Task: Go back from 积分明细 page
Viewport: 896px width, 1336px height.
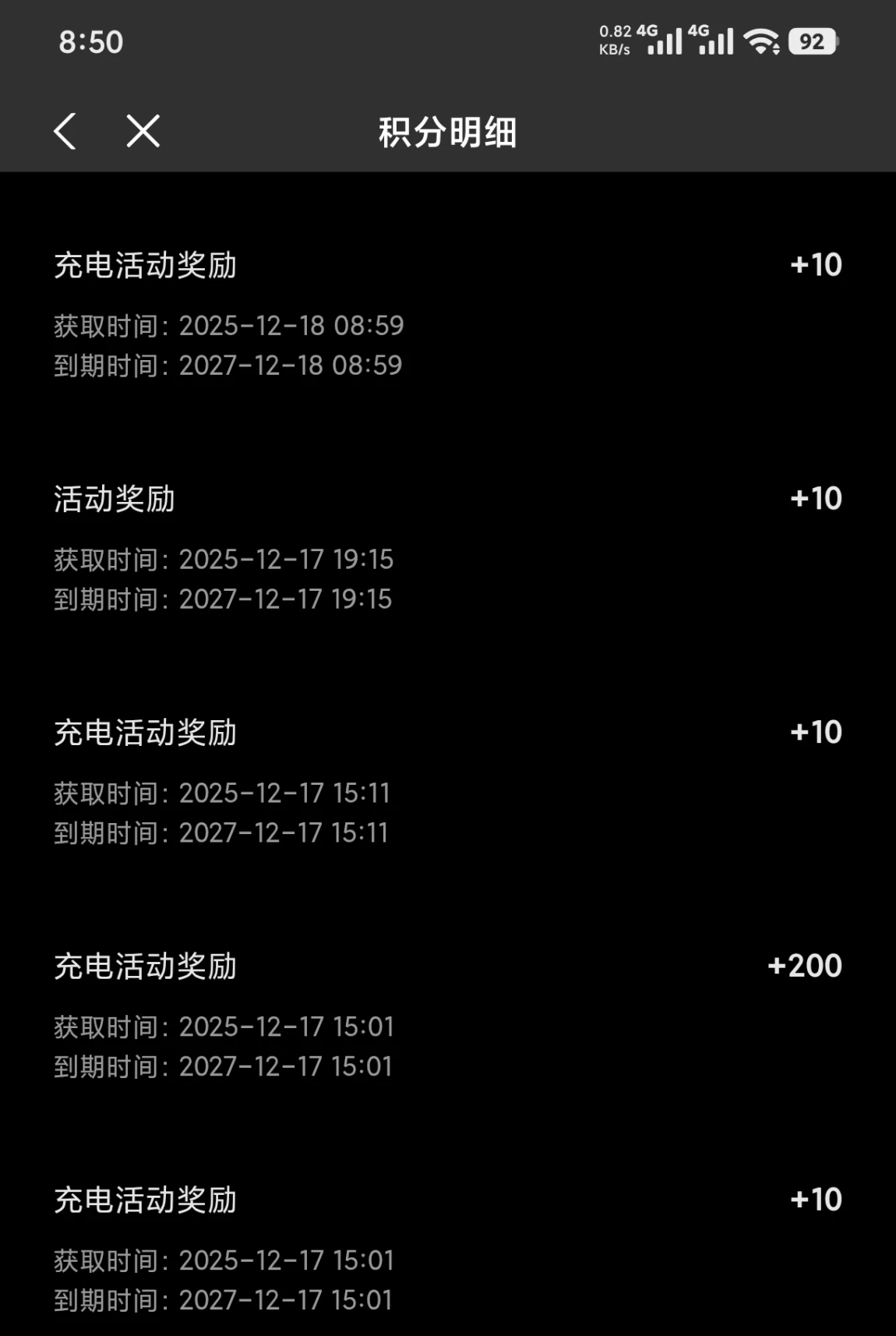Action: 65,131
